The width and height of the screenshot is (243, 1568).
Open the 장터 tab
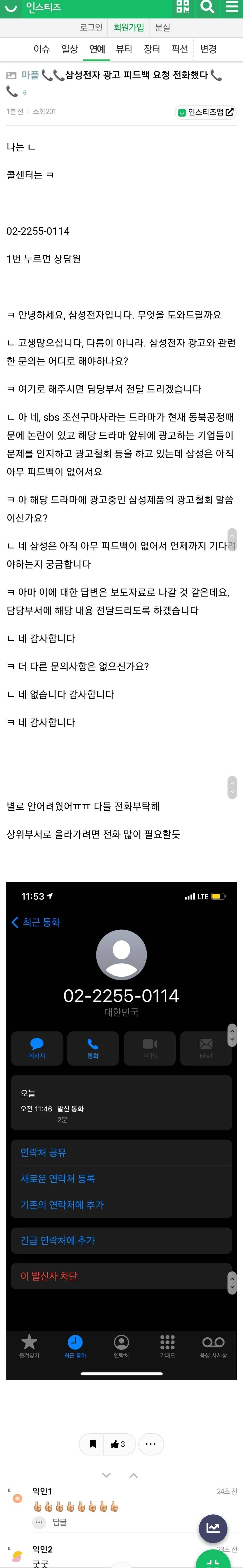(x=152, y=49)
